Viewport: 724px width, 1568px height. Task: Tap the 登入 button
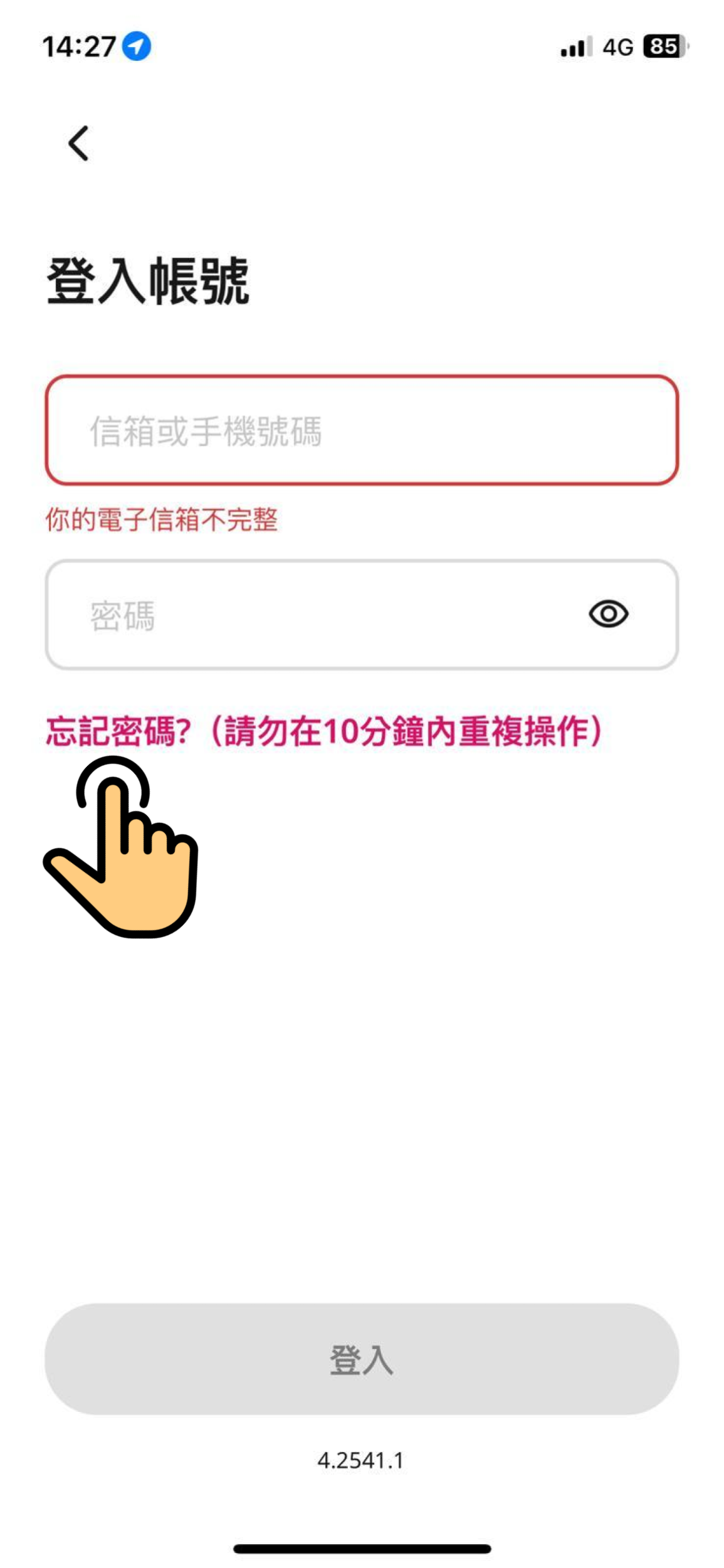pyautogui.click(x=361, y=1360)
